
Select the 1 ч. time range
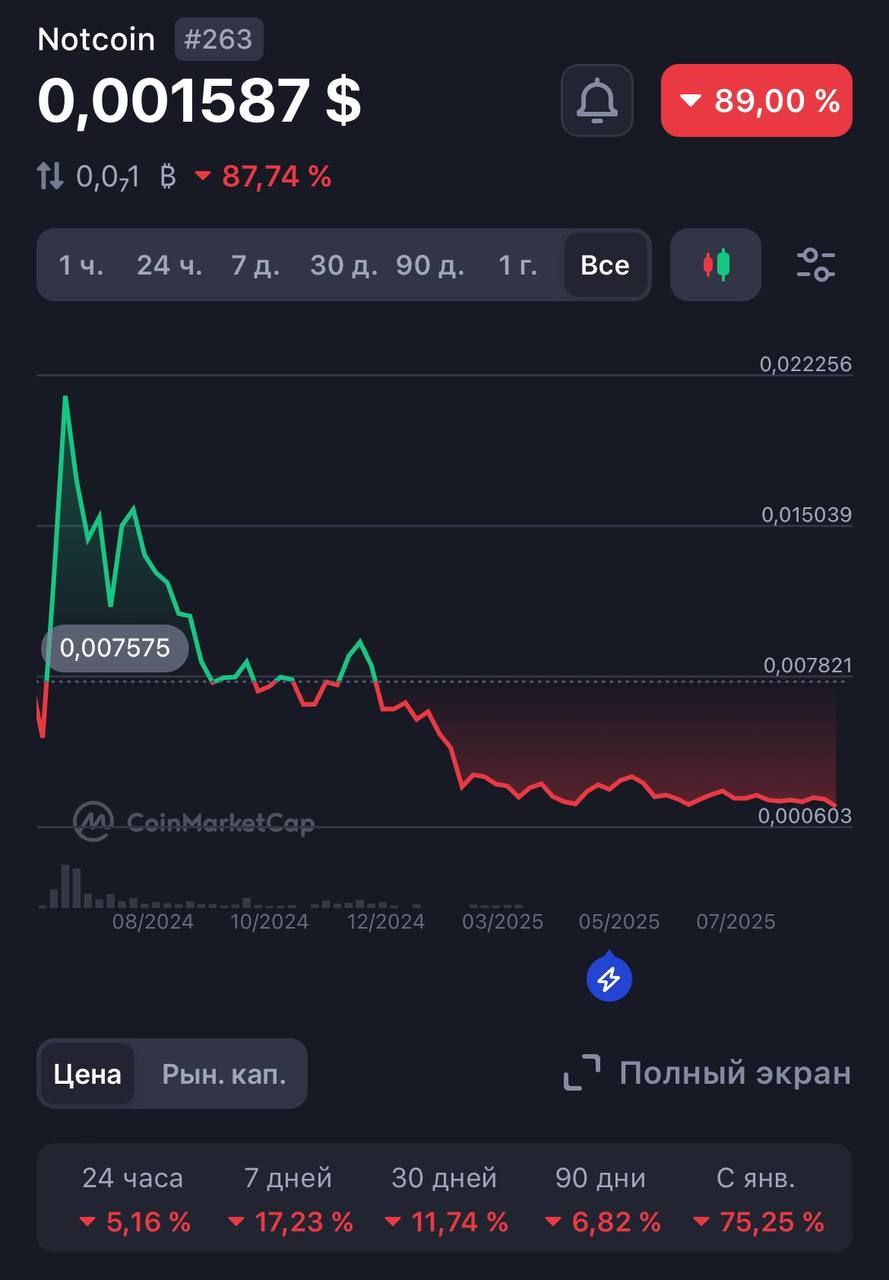(x=81, y=265)
